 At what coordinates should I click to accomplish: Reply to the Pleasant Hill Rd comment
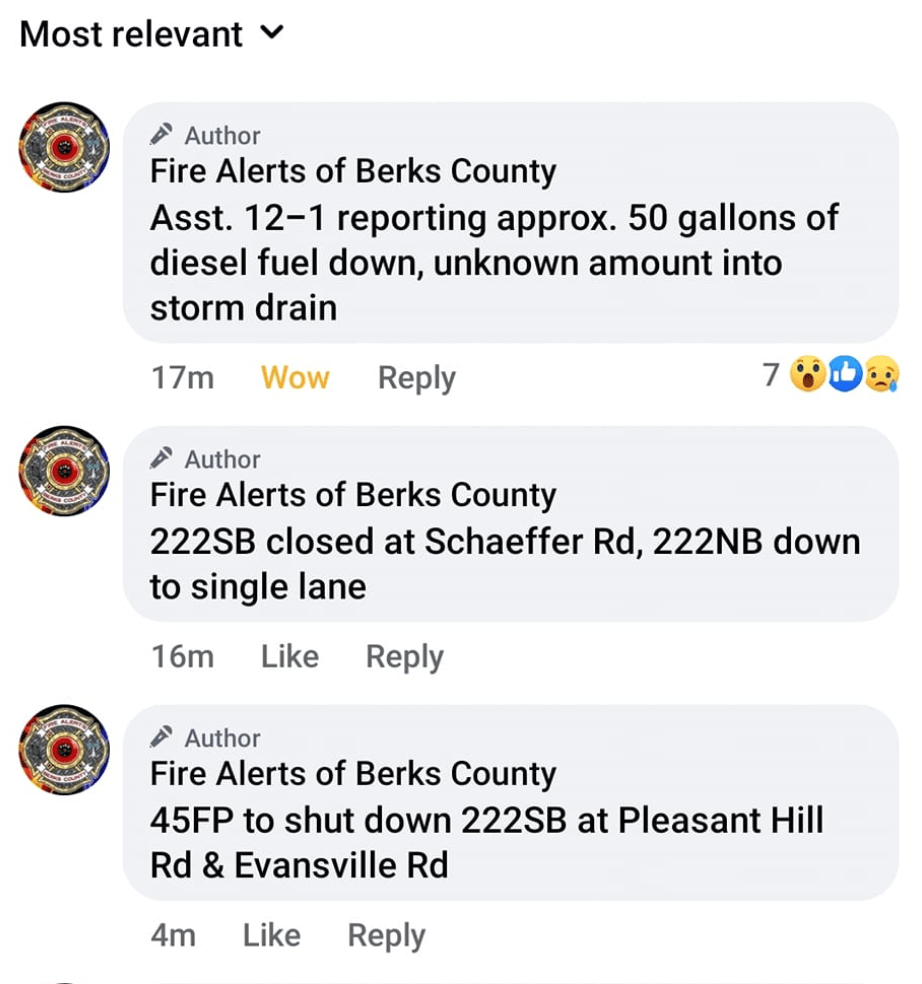point(386,936)
